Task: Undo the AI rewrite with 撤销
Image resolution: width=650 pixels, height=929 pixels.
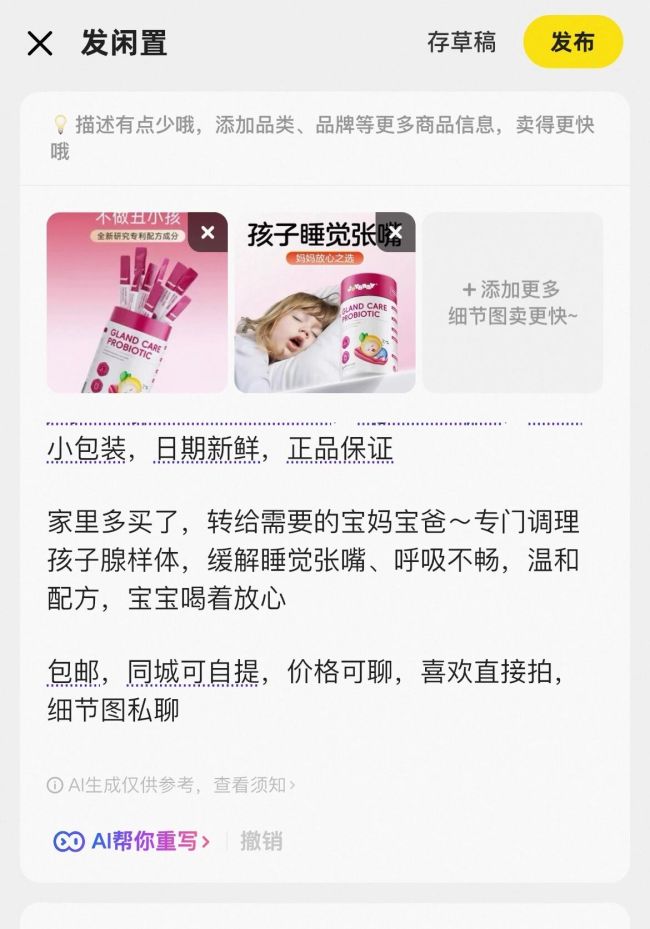Action: click(x=261, y=841)
